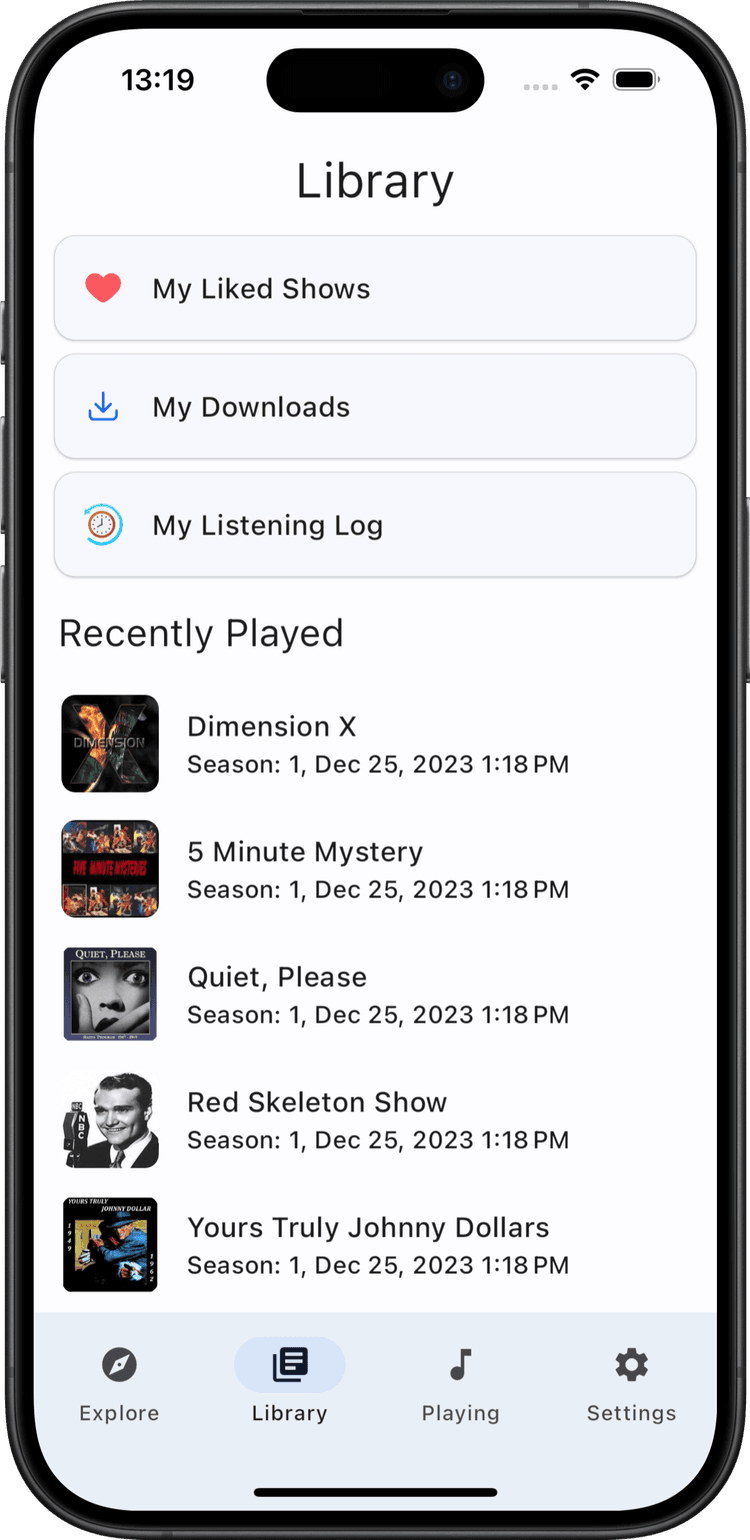Screen dimensions: 750x1540
Task: Select the blue download icon
Action: point(103,406)
